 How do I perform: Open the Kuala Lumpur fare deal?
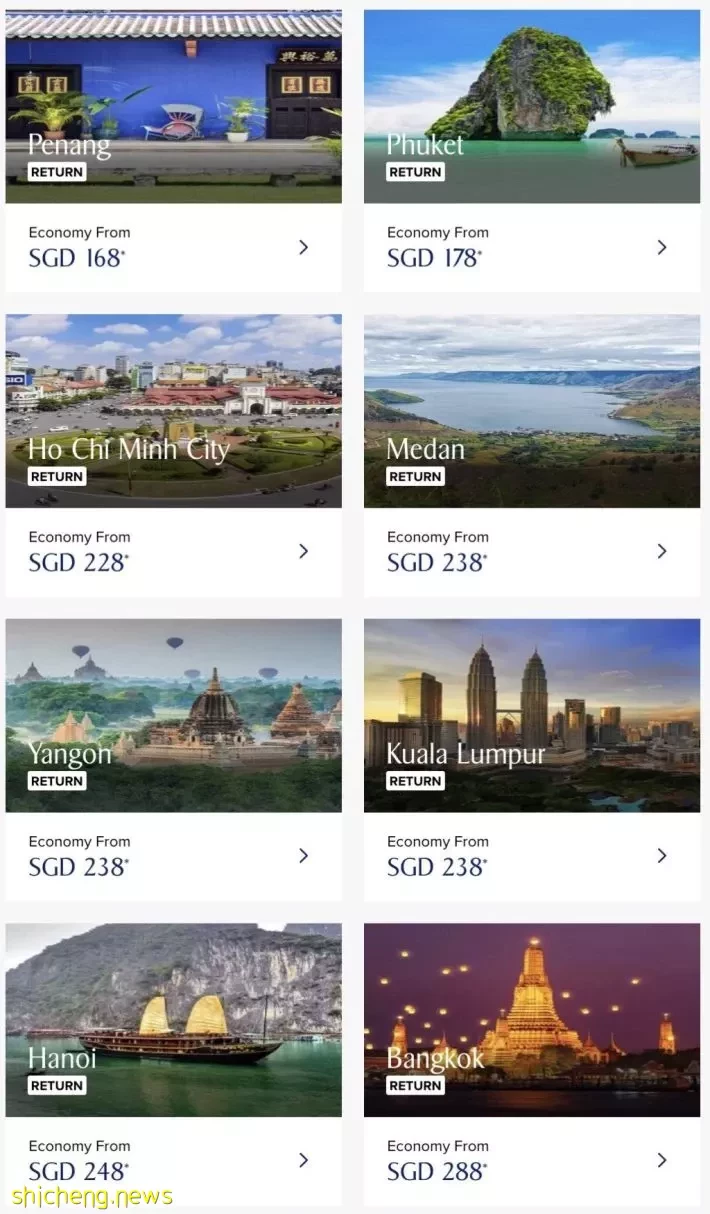pyautogui.click(x=531, y=760)
